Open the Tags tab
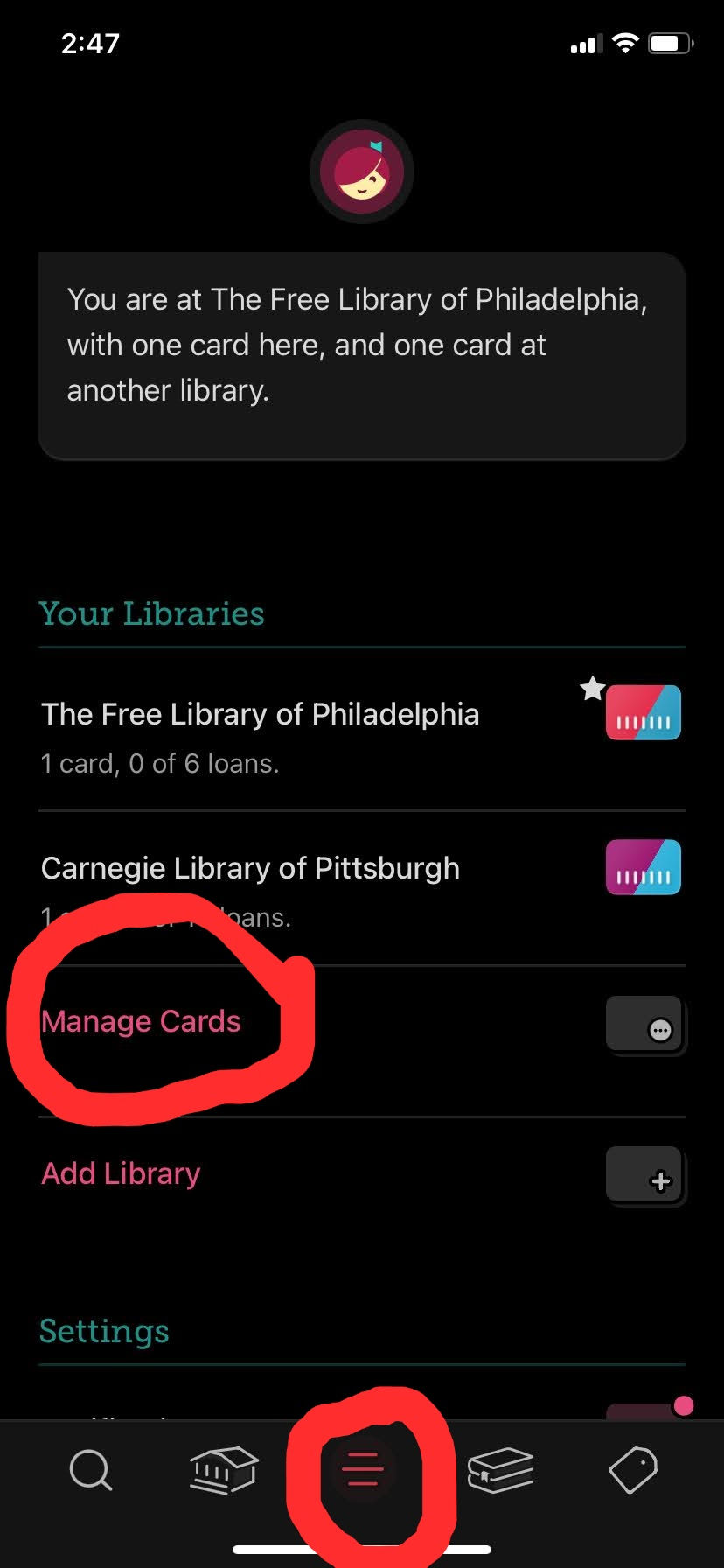 632,1469
